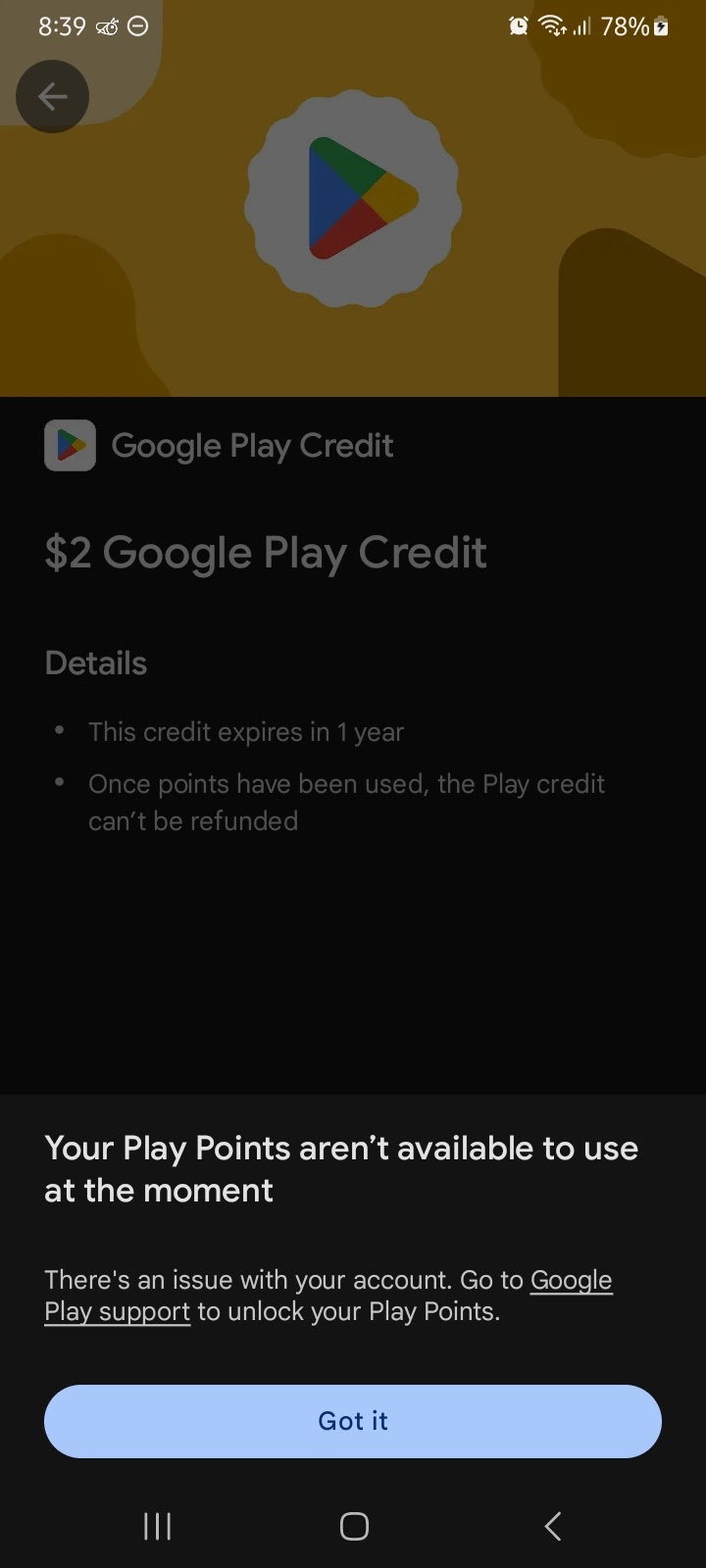Tap the system home button
This screenshot has height=1568, width=706.
(x=354, y=1526)
